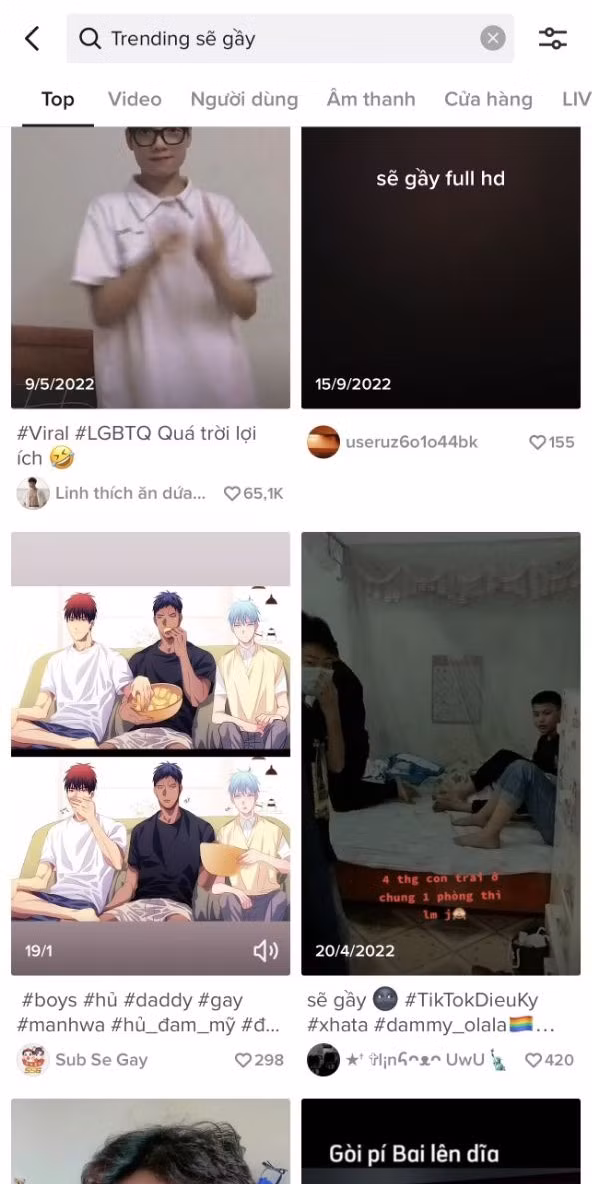Switch to the Âm thanh tab

click(x=371, y=99)
